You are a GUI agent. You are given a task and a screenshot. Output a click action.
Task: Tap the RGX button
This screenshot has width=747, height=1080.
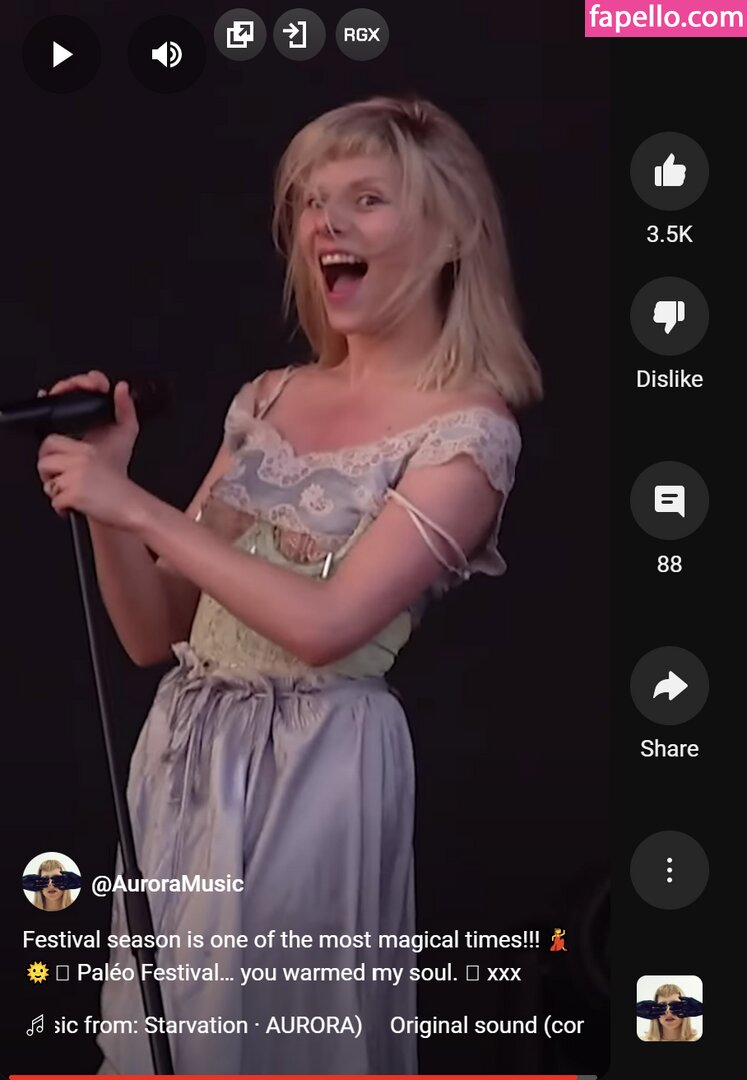point(361,35)
